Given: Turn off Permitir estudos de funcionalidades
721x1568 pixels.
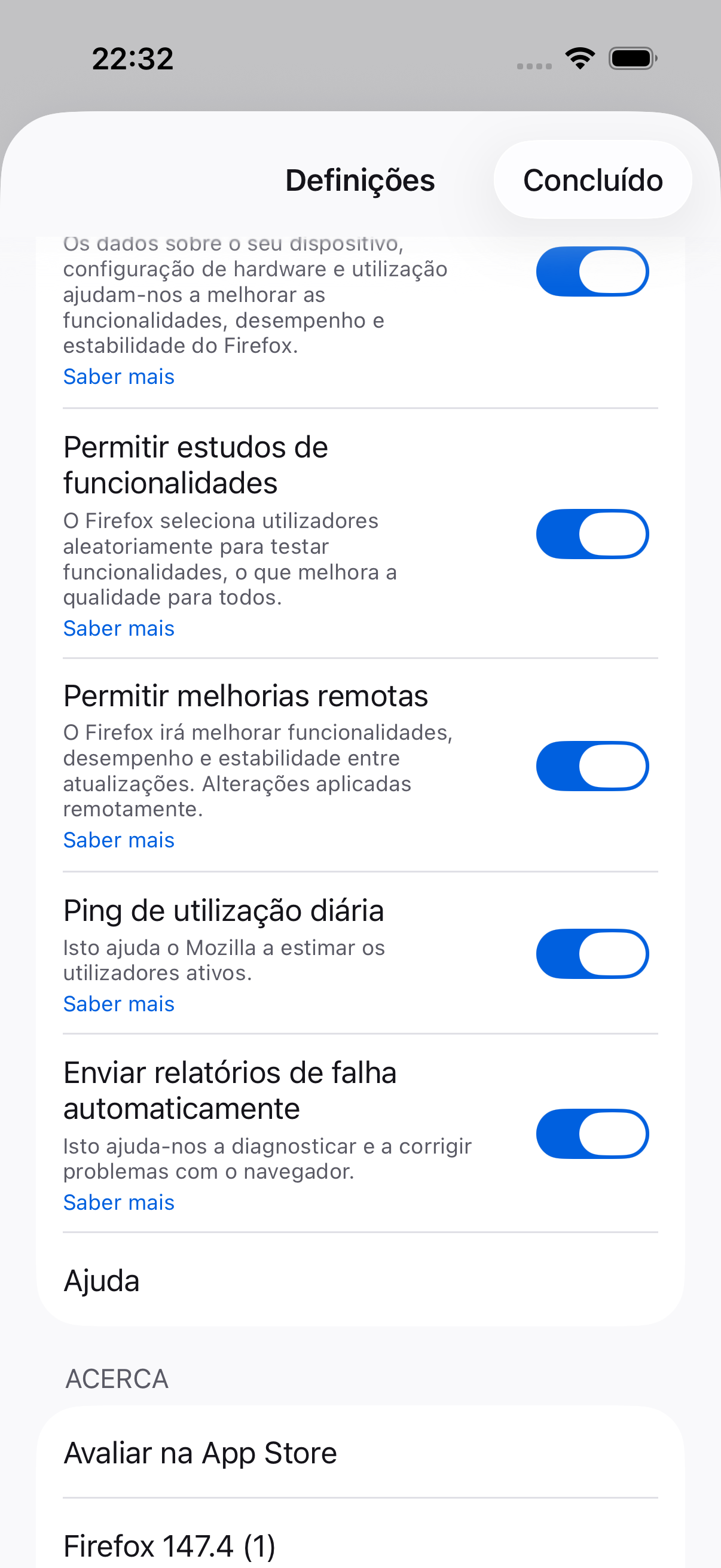Looking at the screenshot, I should pos(591,534).
